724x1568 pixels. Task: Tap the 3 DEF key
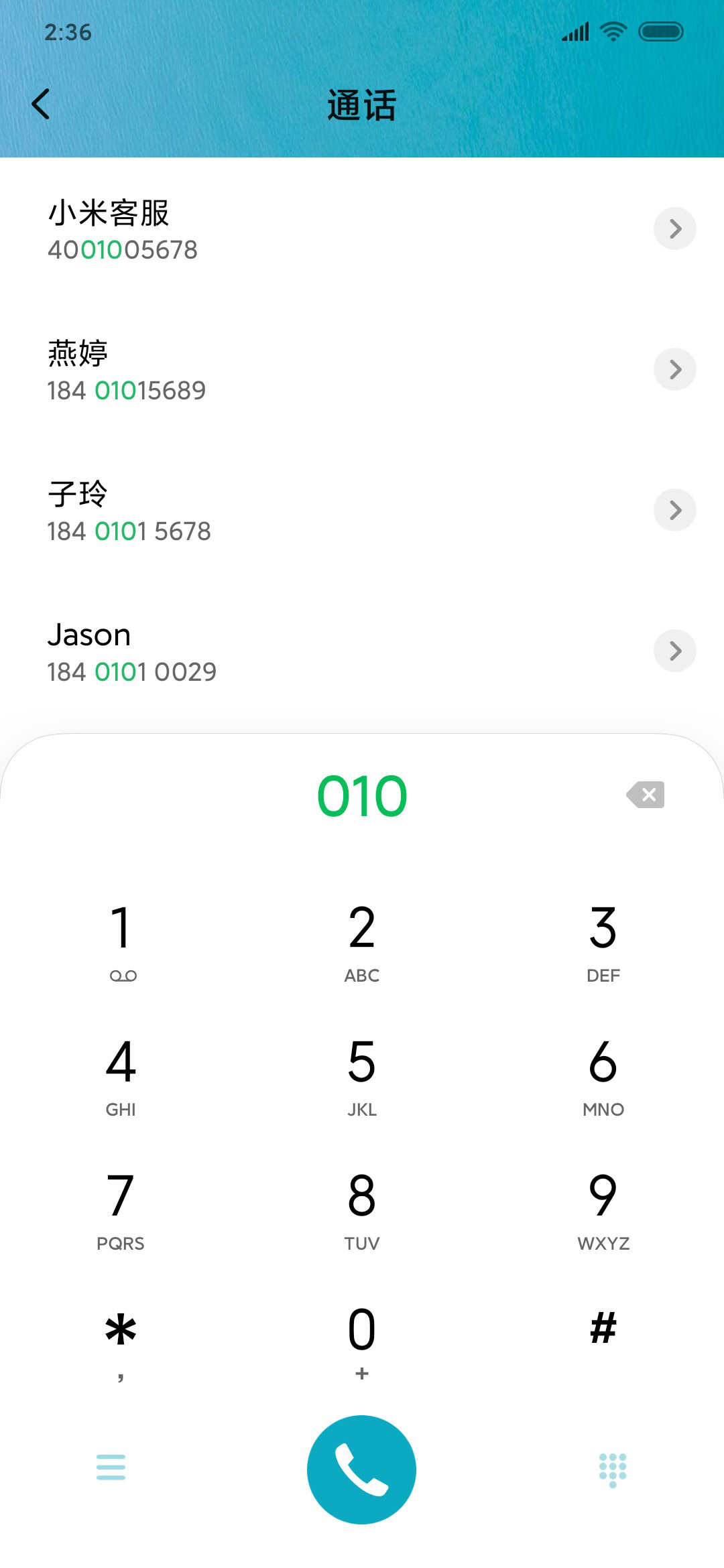(x=603, y=942)
